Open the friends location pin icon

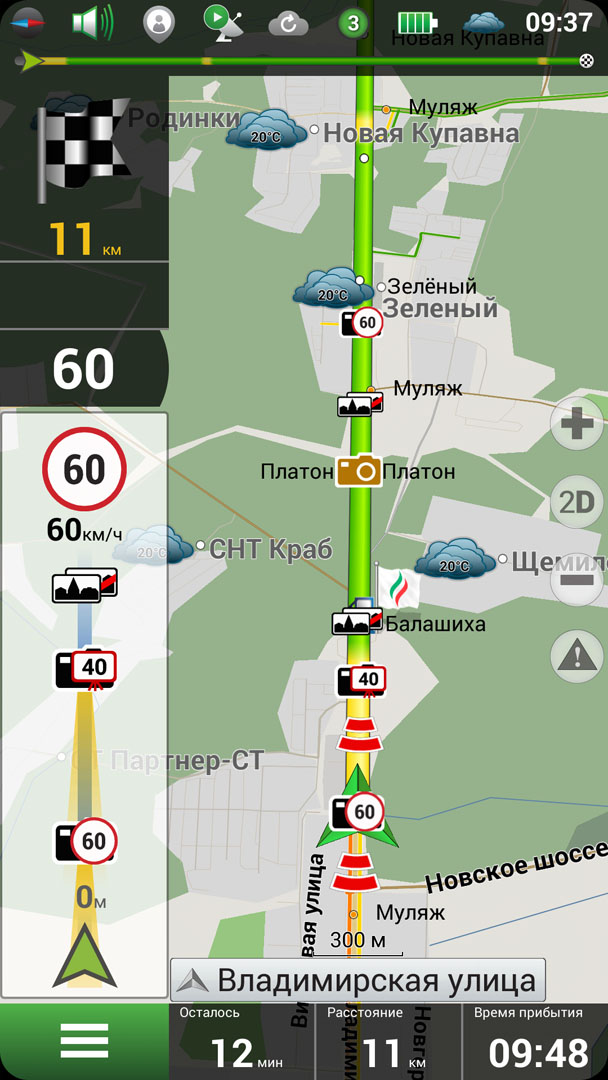tap(157, 22)
